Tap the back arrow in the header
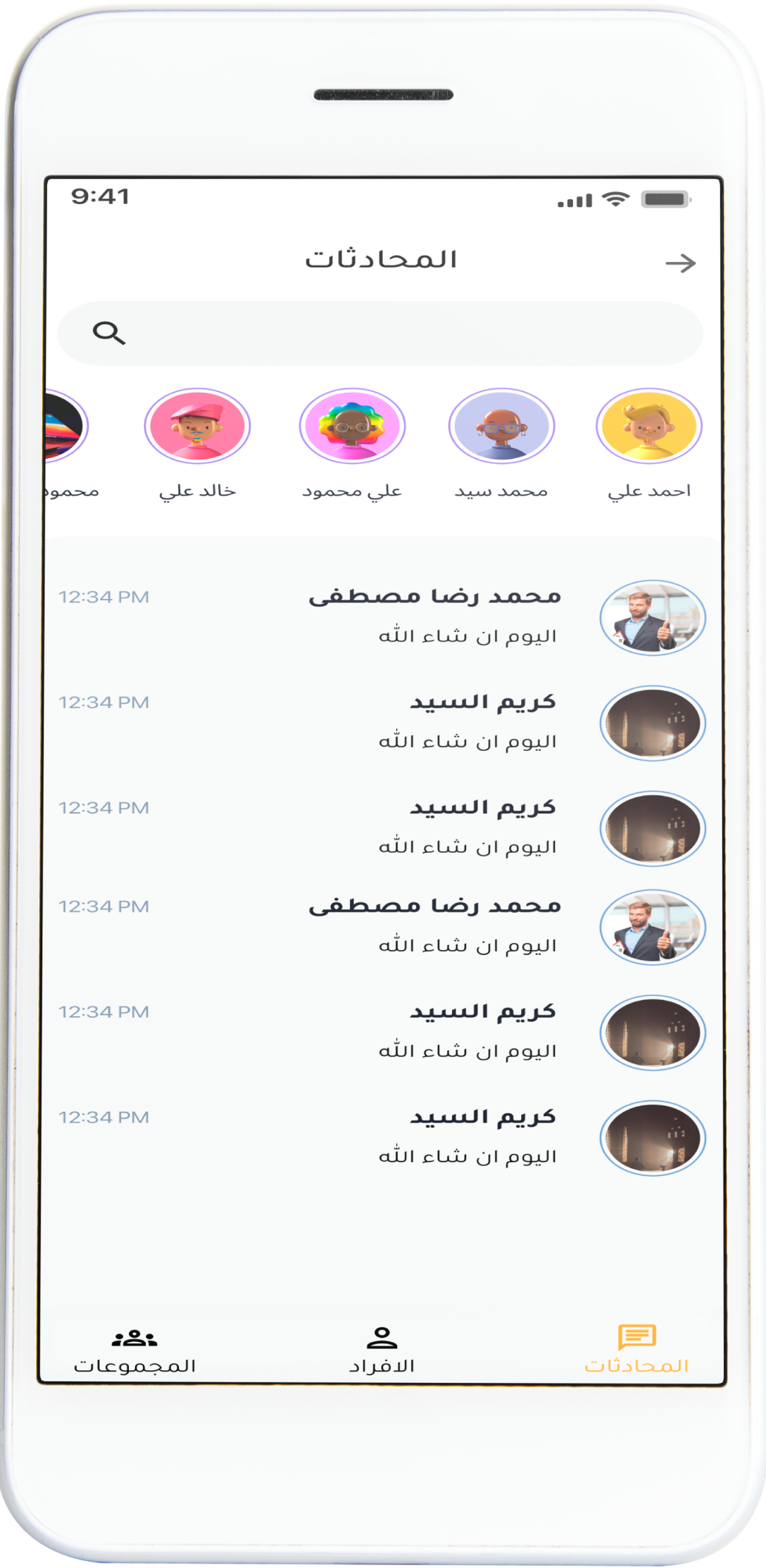The image size is (766, 1568). tap(680, 263)
